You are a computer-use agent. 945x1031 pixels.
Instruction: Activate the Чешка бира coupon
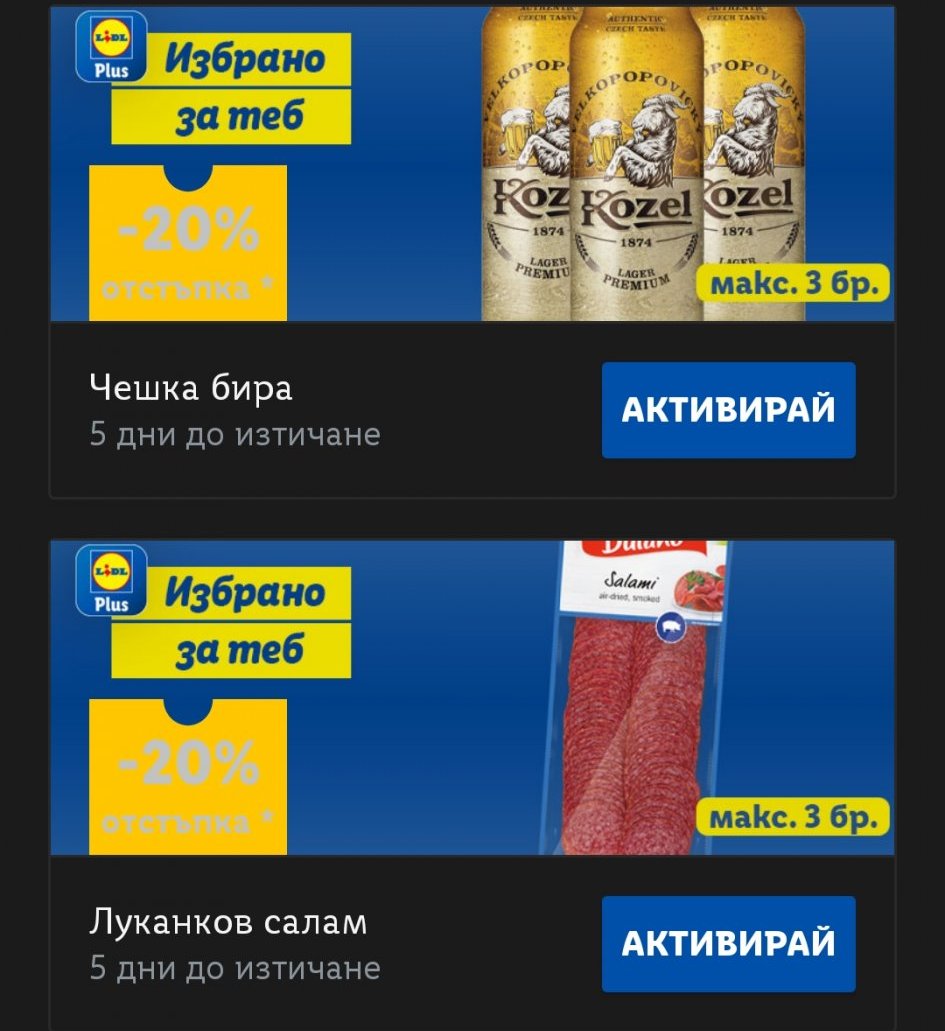[728, 410]
